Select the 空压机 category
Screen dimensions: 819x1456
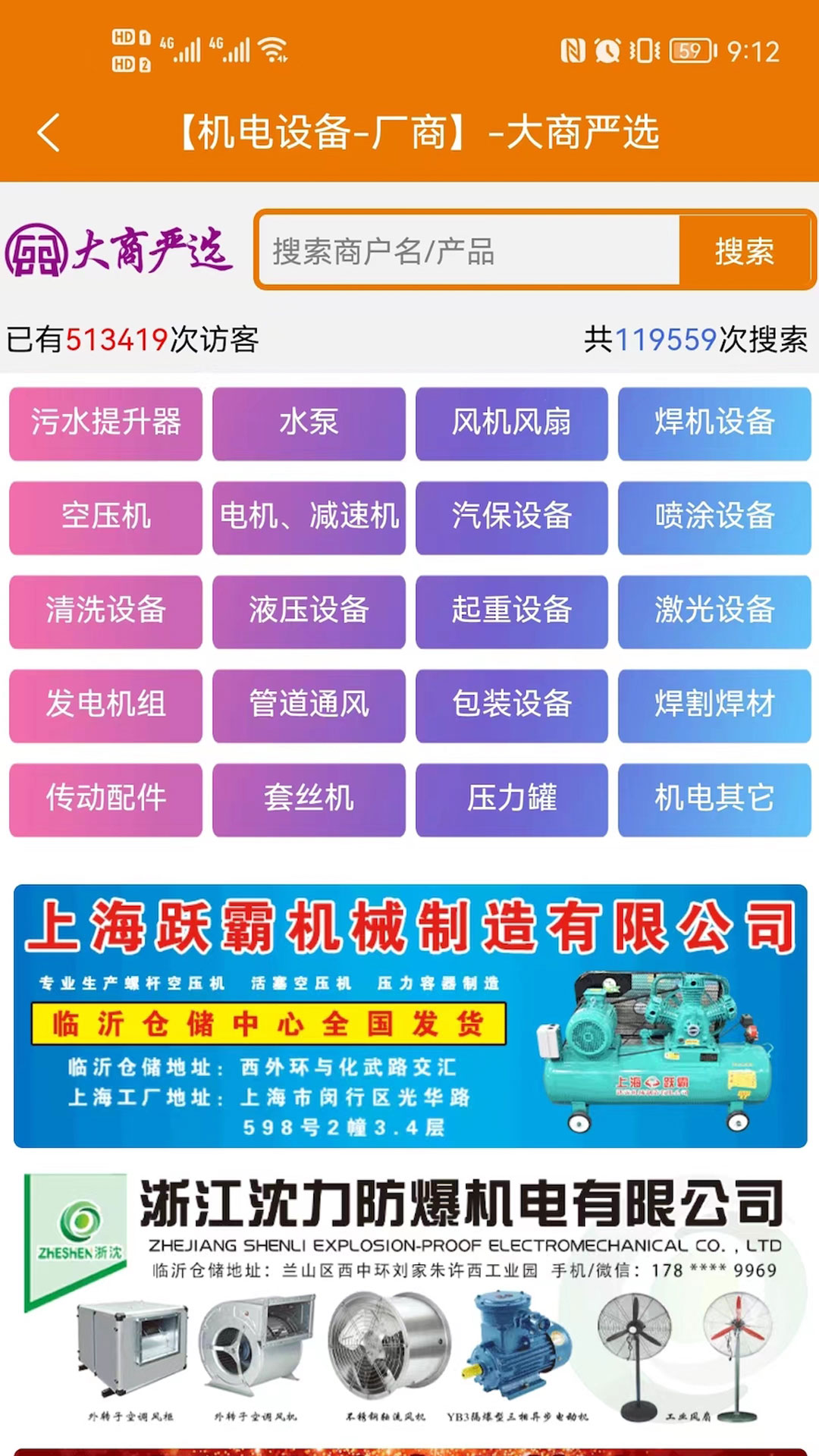point(105,518)
